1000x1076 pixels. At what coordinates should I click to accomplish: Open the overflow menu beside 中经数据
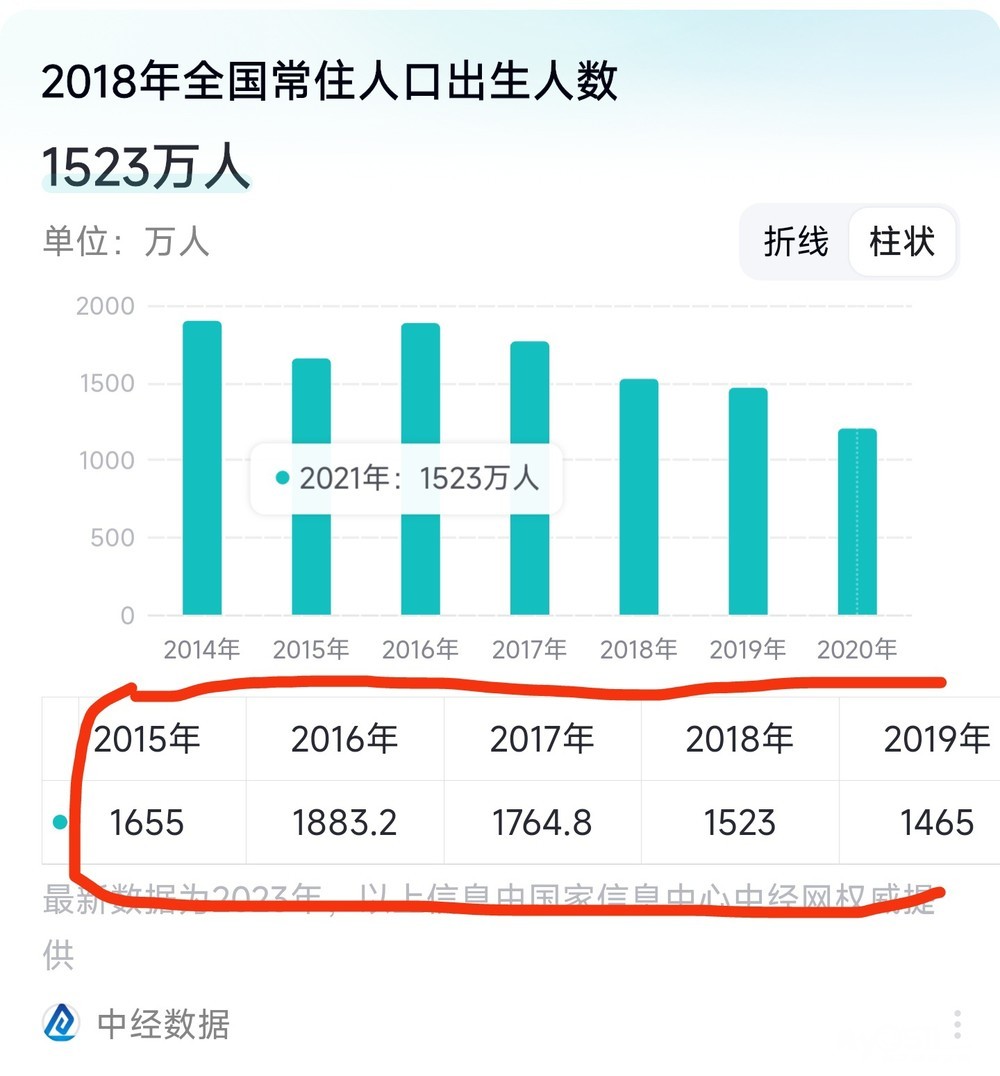click(x=957, y=1025)
